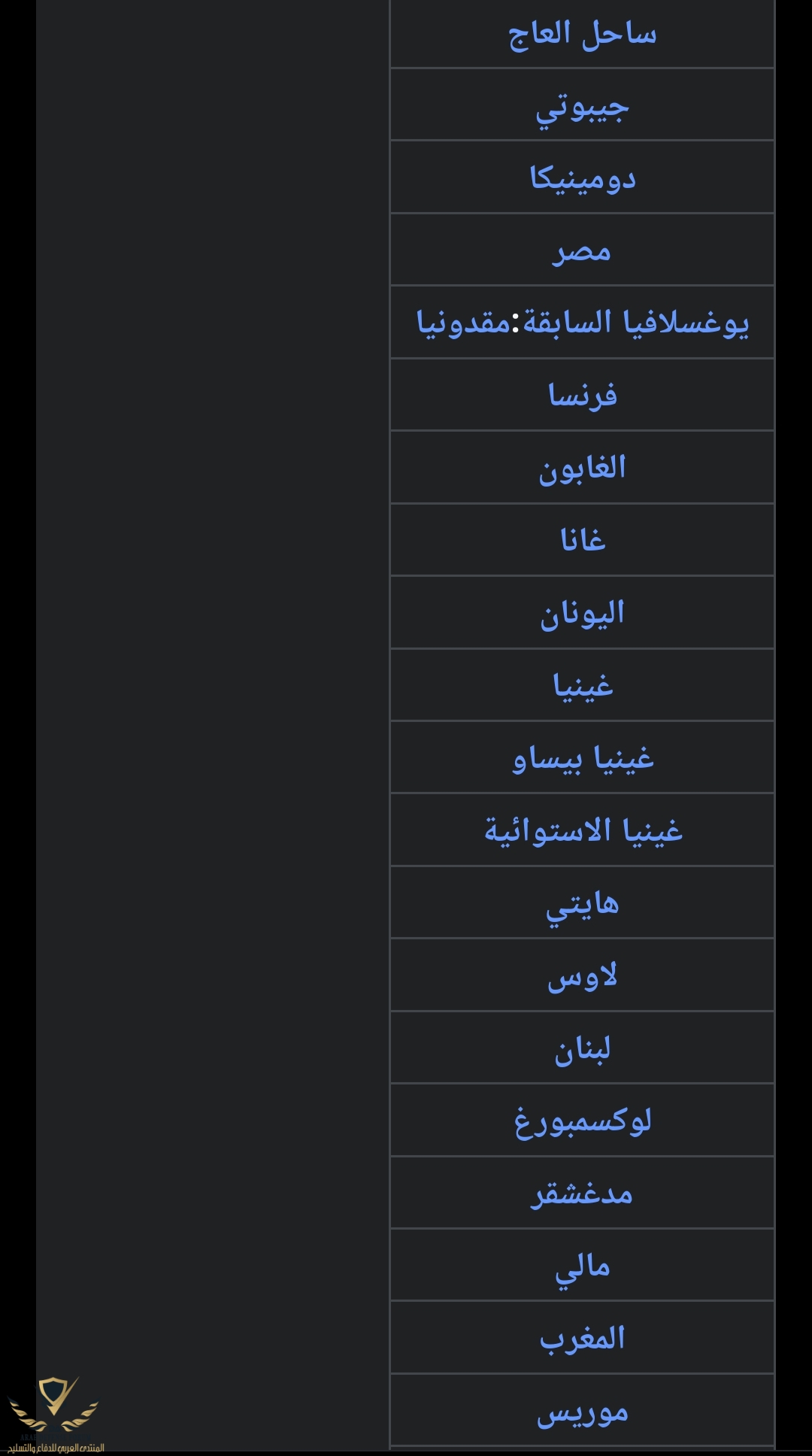The height and width of the screenshot is (1456, 812).
Task: Open the لوكسمبورغ link
Action: [x=582, y=1121]
